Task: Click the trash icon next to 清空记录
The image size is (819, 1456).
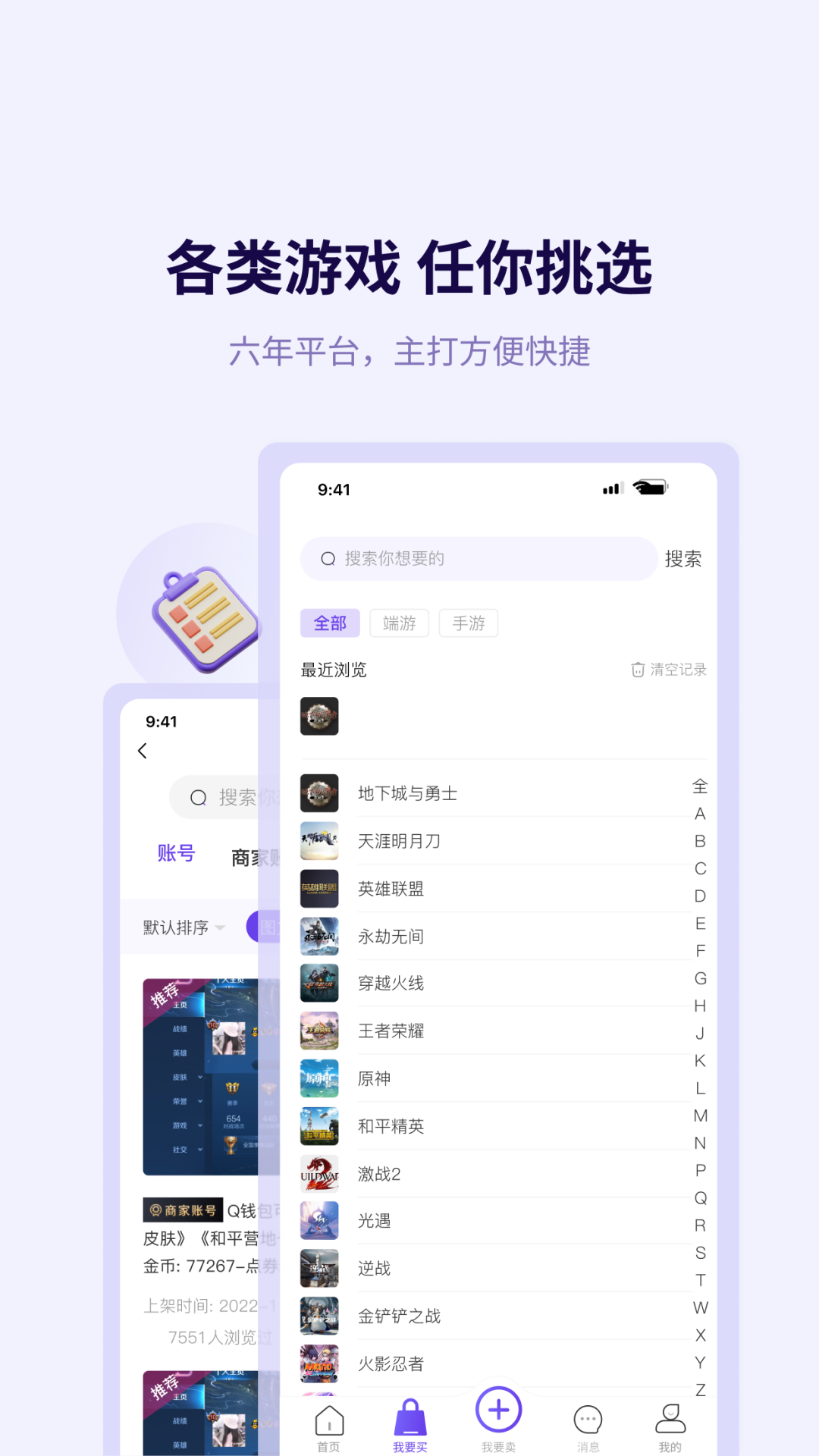Action: pyautogui.click(x=636, y=670)
